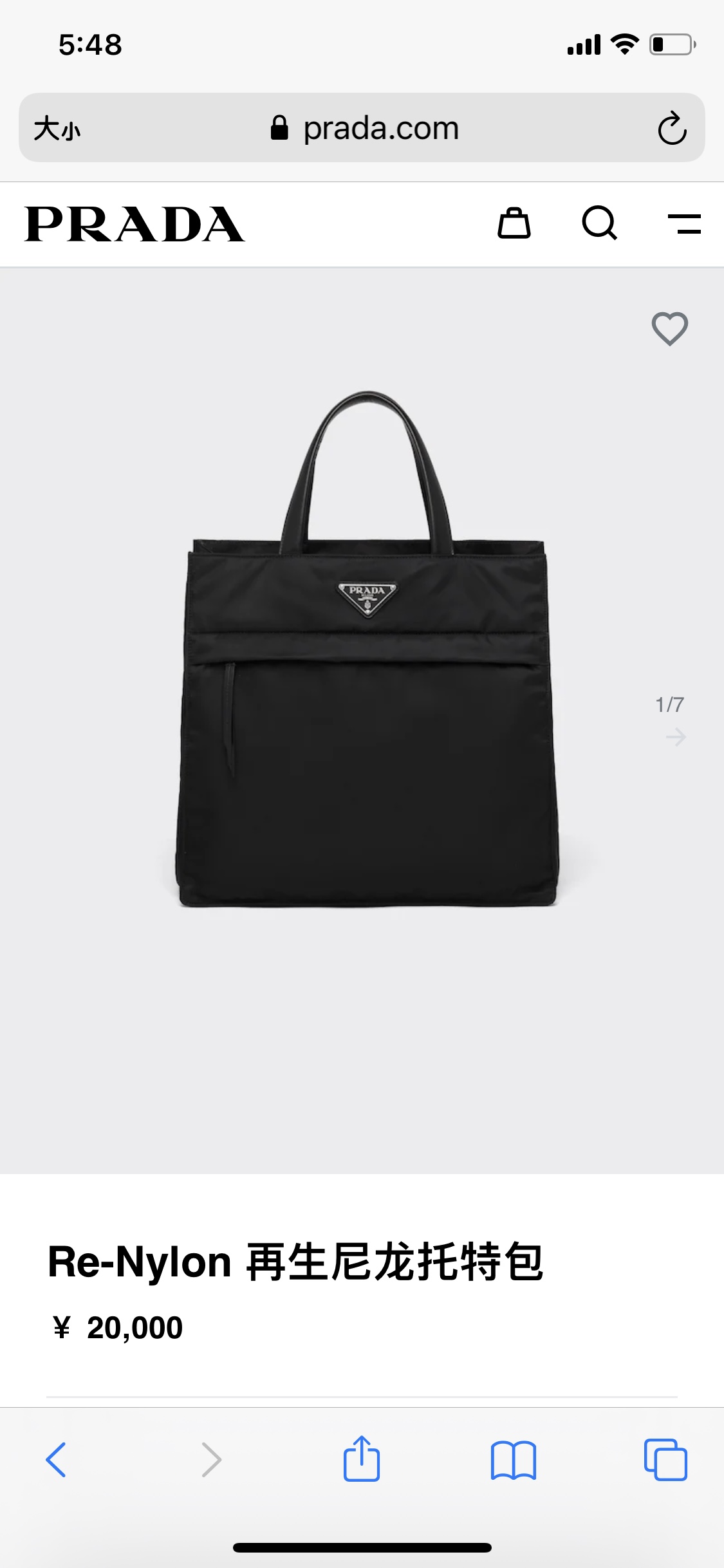The image size is (724, 1568).
Task: View open Safari tabs
Action: 665,1459
